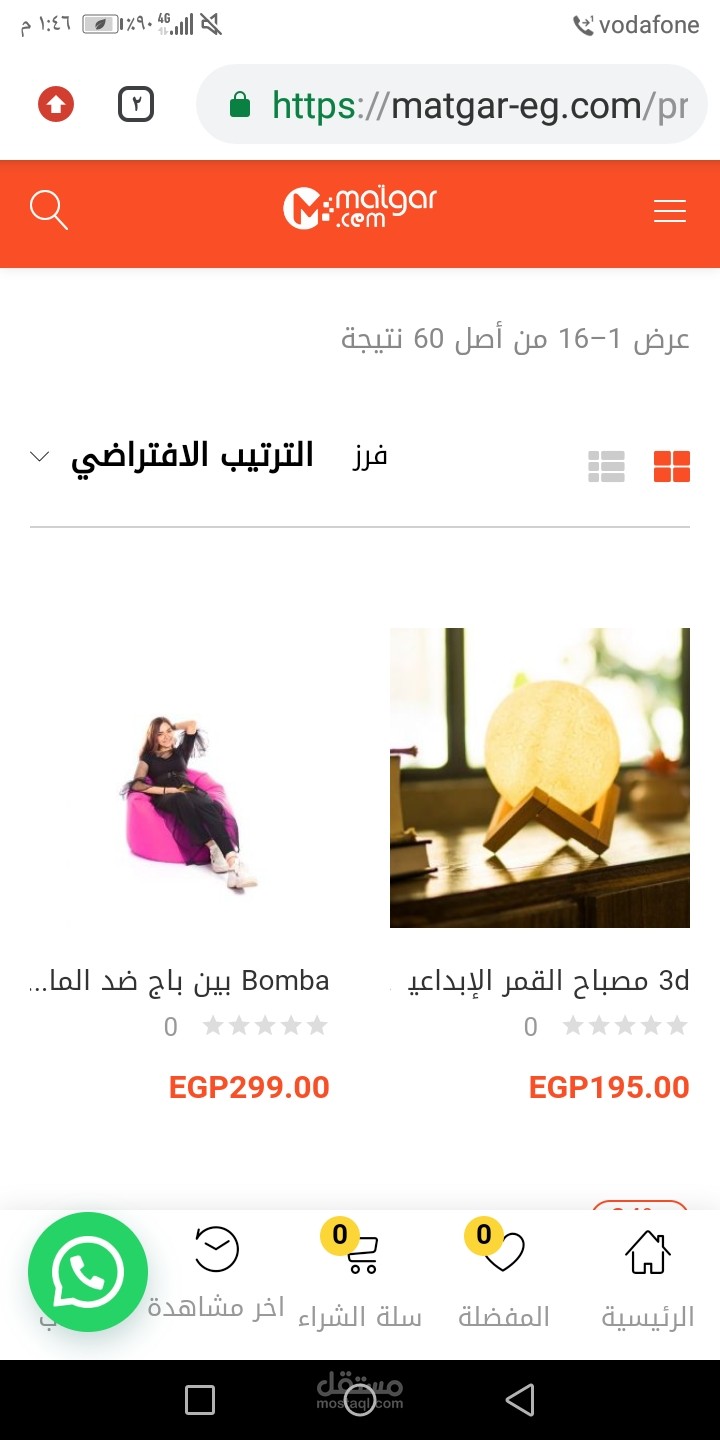Viewport: 720px width, 1440px height.
Task: Open the hamburger menu
Action: pyautogui.click(x=670, y=211)
